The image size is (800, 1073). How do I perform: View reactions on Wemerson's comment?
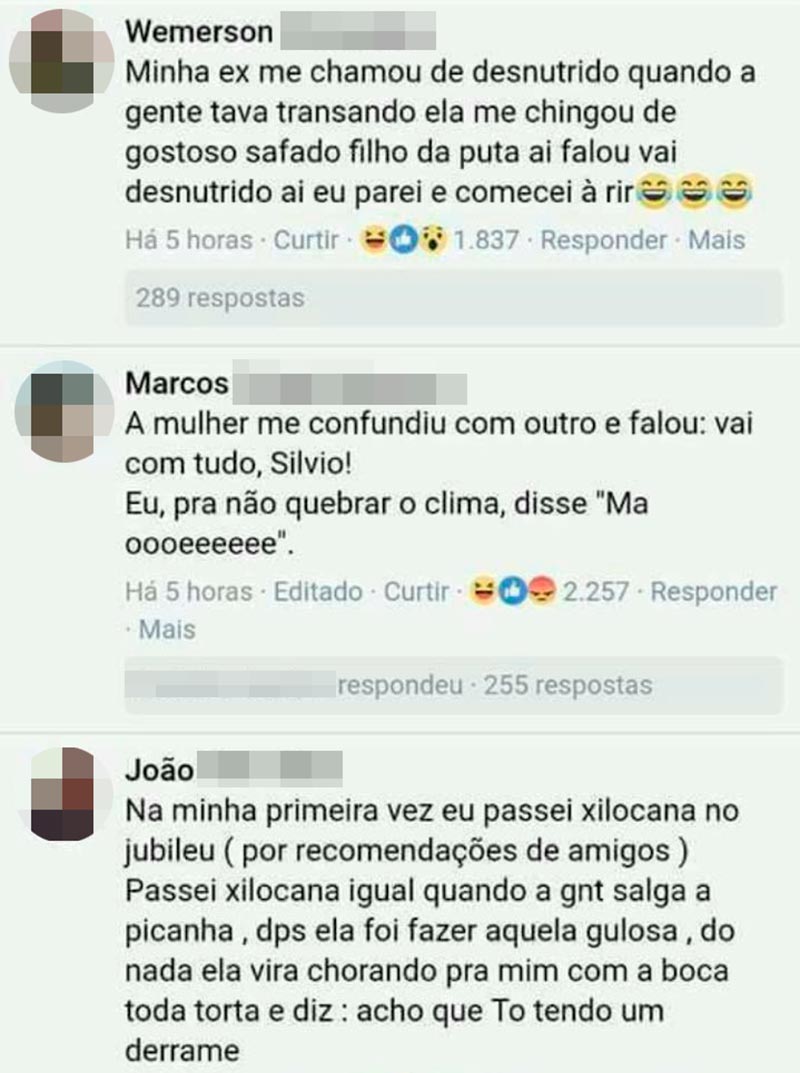pos(439,240)
